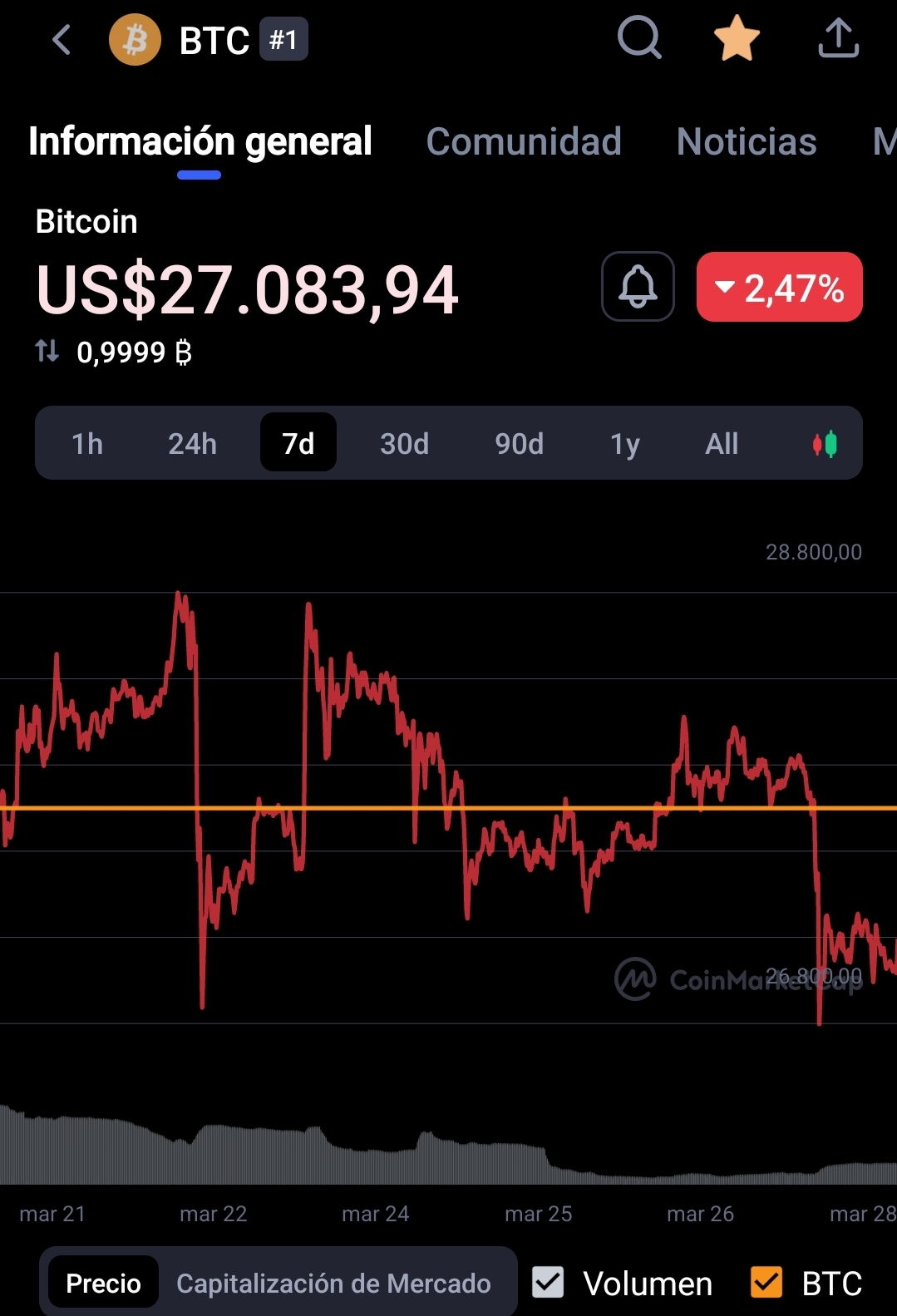Swap the BTC conversion arrows
Image resolution: width=897 pixels, height=1316 pixels.
pyautogui.click(x=47, y=352)
